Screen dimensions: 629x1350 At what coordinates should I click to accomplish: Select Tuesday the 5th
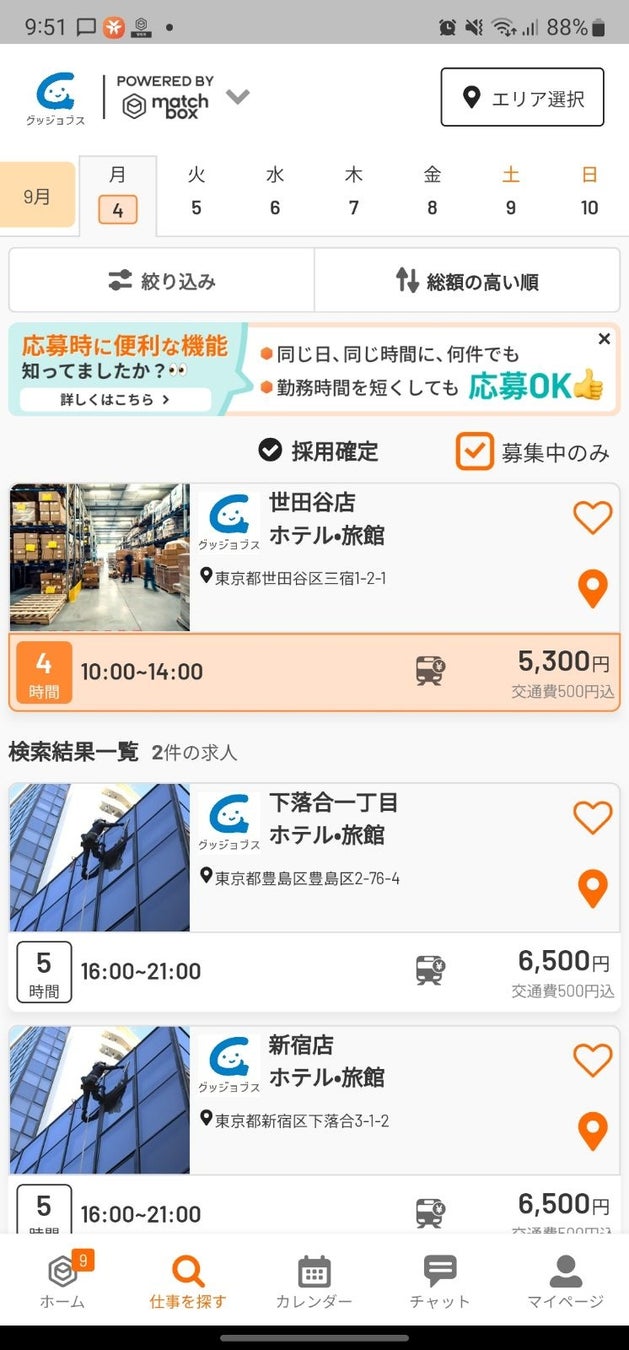tap(196, 193)
